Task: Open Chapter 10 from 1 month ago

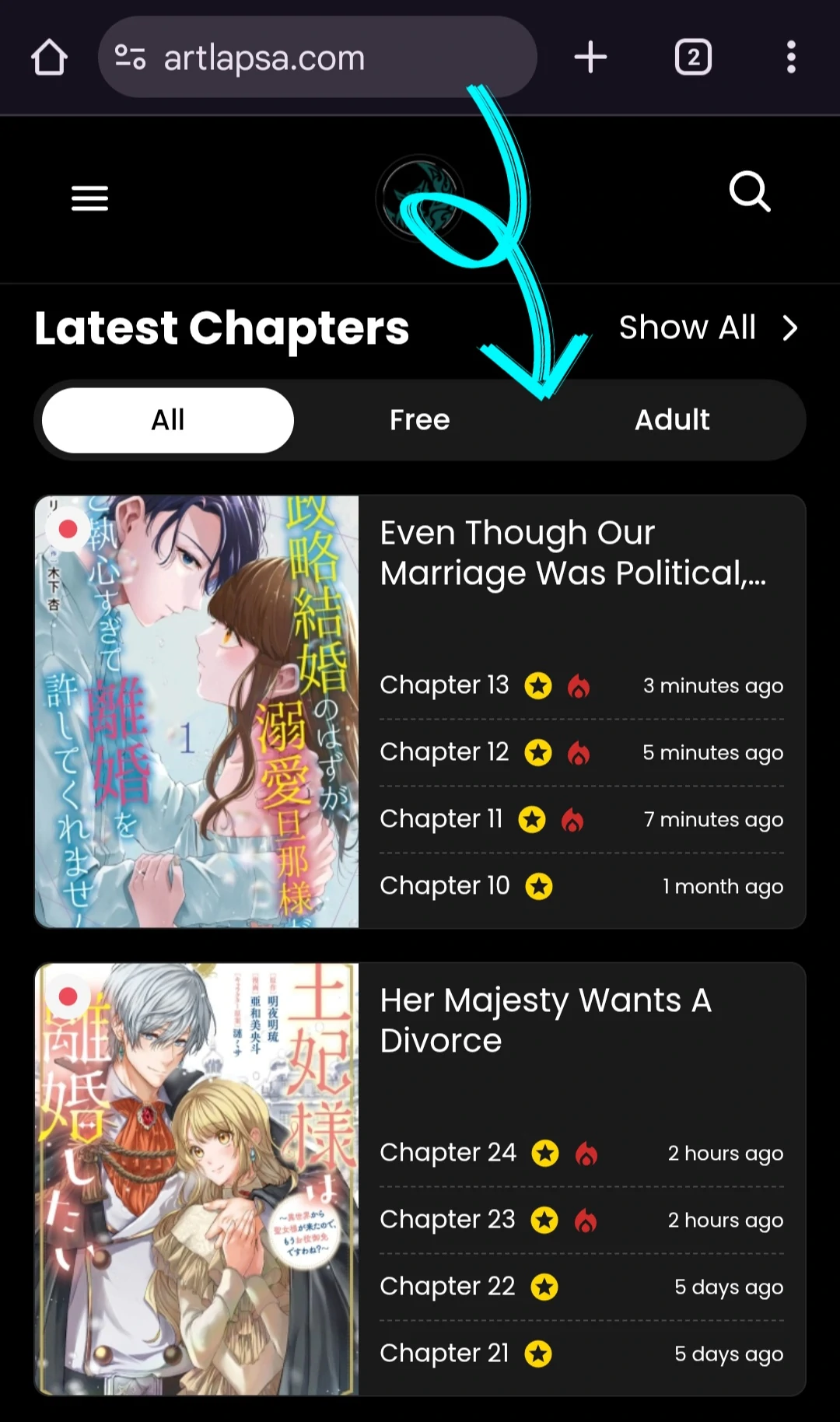Action: click(x=444, y=886)
